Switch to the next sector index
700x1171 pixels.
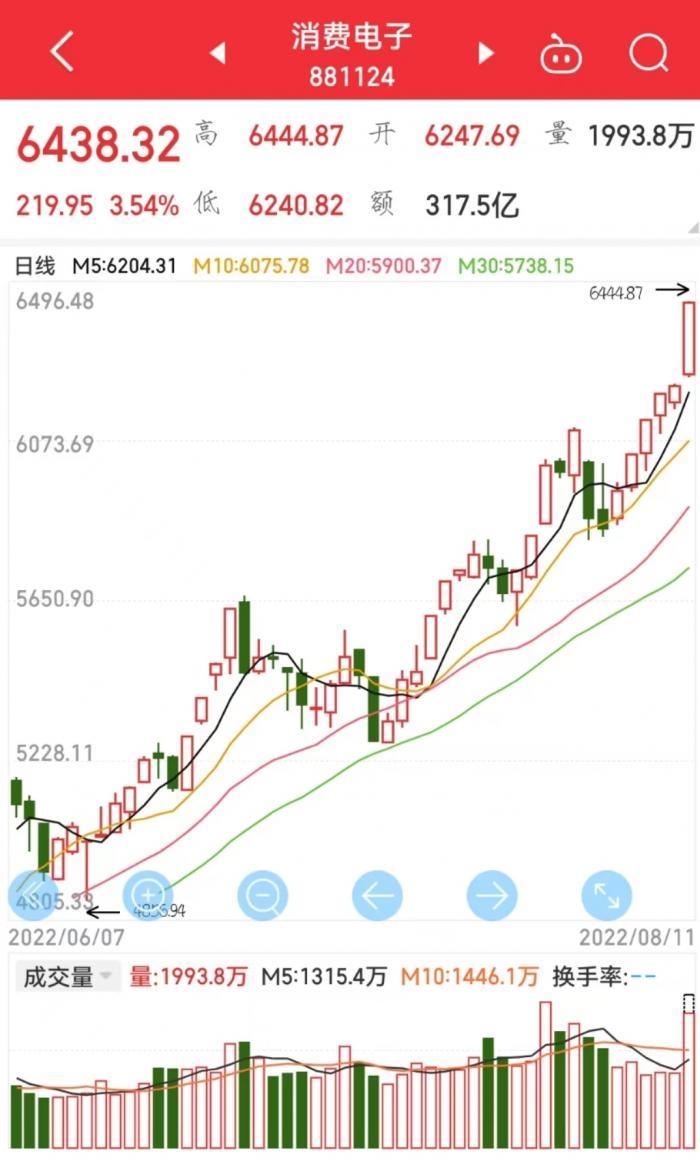[487, 52]
